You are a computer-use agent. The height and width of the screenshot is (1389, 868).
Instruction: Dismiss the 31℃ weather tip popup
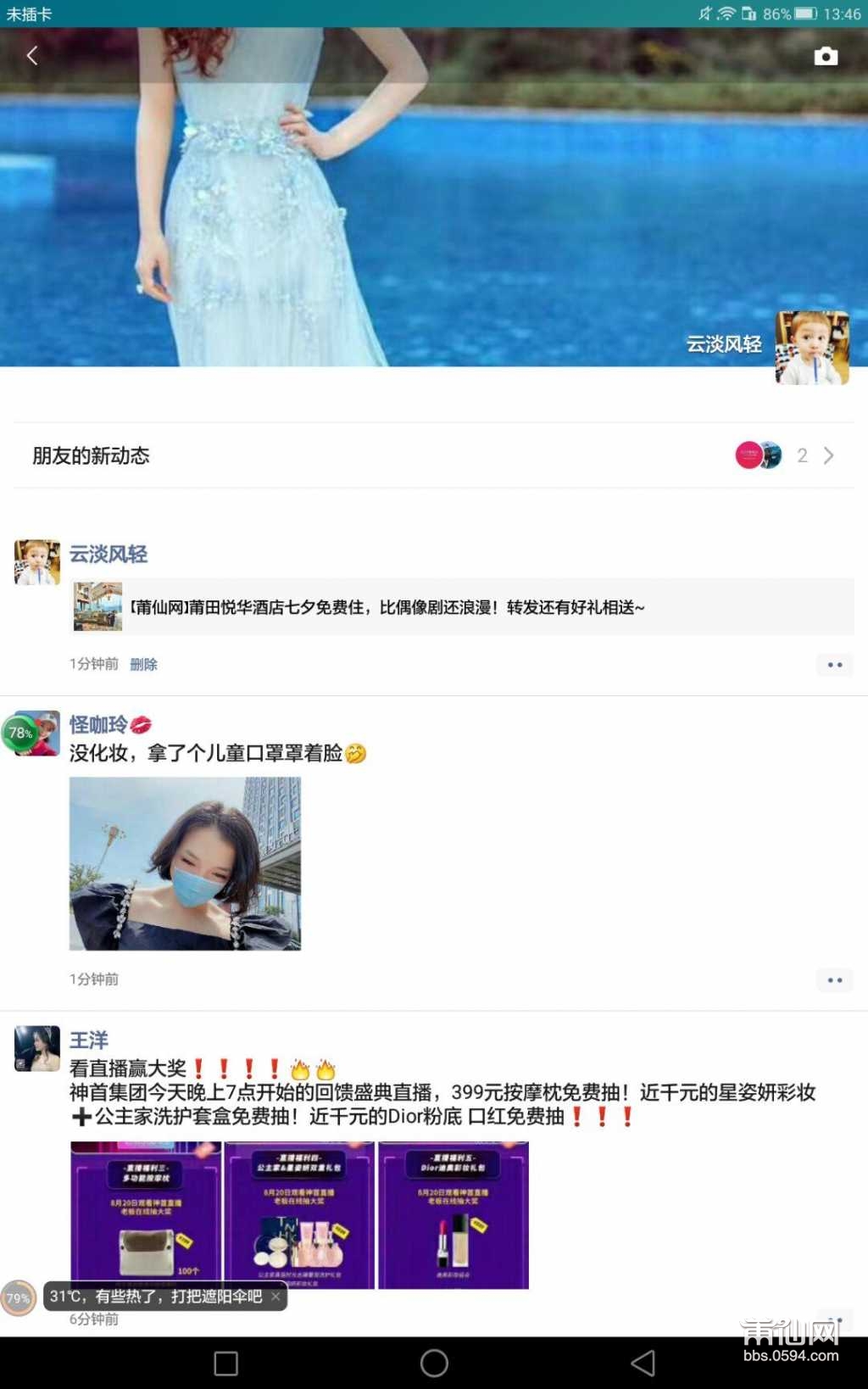click(275, 1297)
